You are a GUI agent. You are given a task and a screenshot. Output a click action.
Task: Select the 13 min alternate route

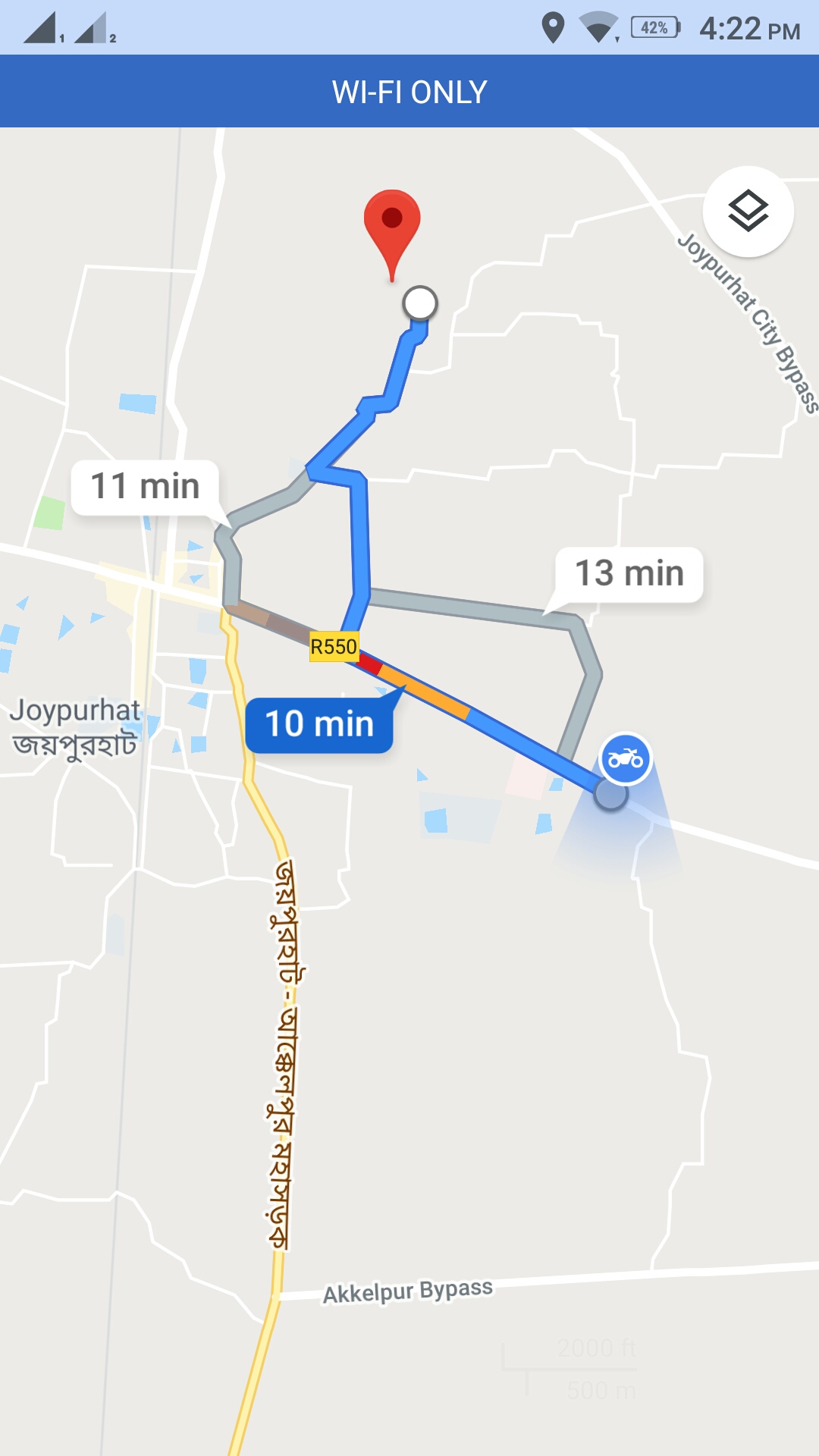tap(629, 574)
